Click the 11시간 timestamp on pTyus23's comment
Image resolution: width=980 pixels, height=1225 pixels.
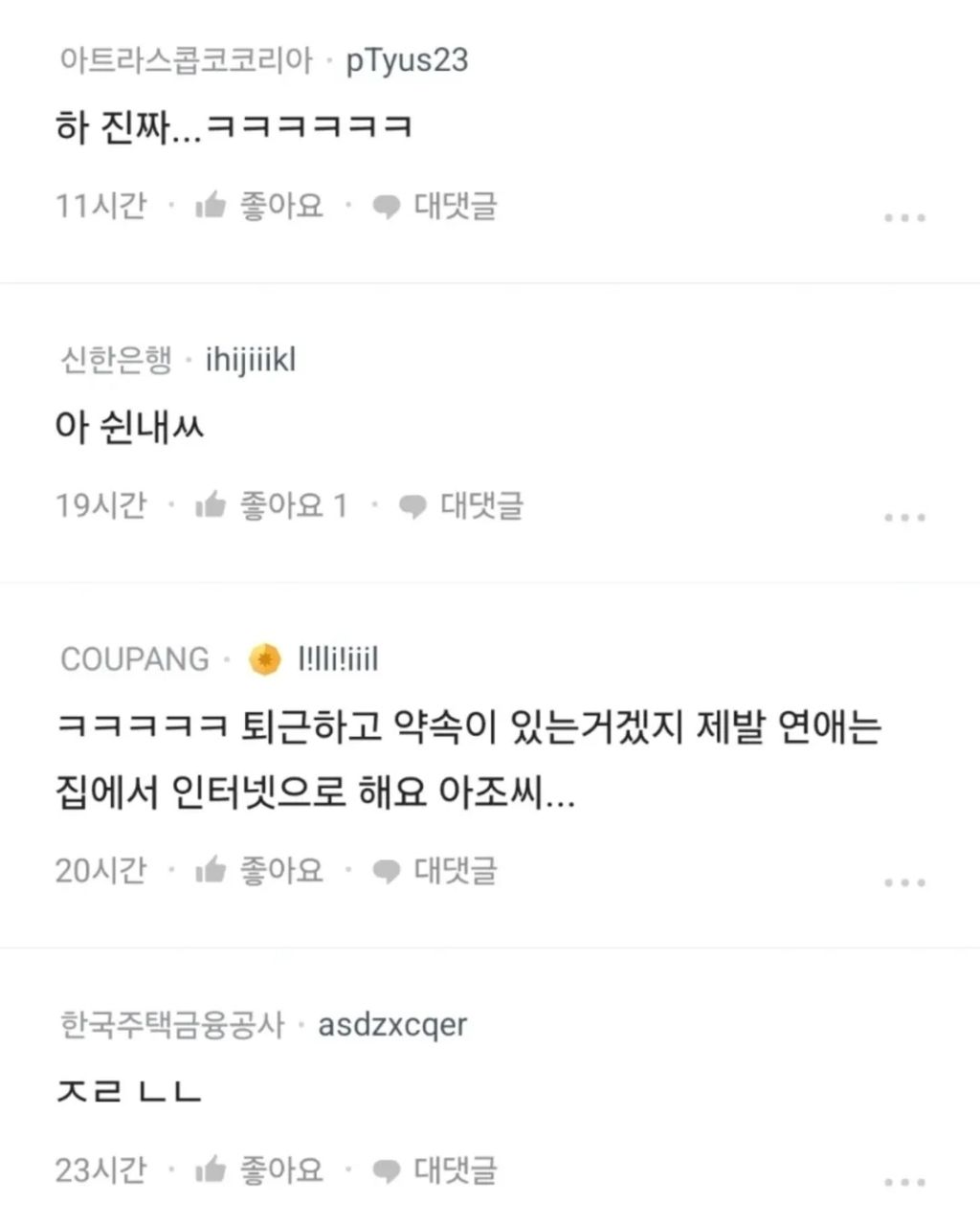pyautogui.click(x=101, y=205)
